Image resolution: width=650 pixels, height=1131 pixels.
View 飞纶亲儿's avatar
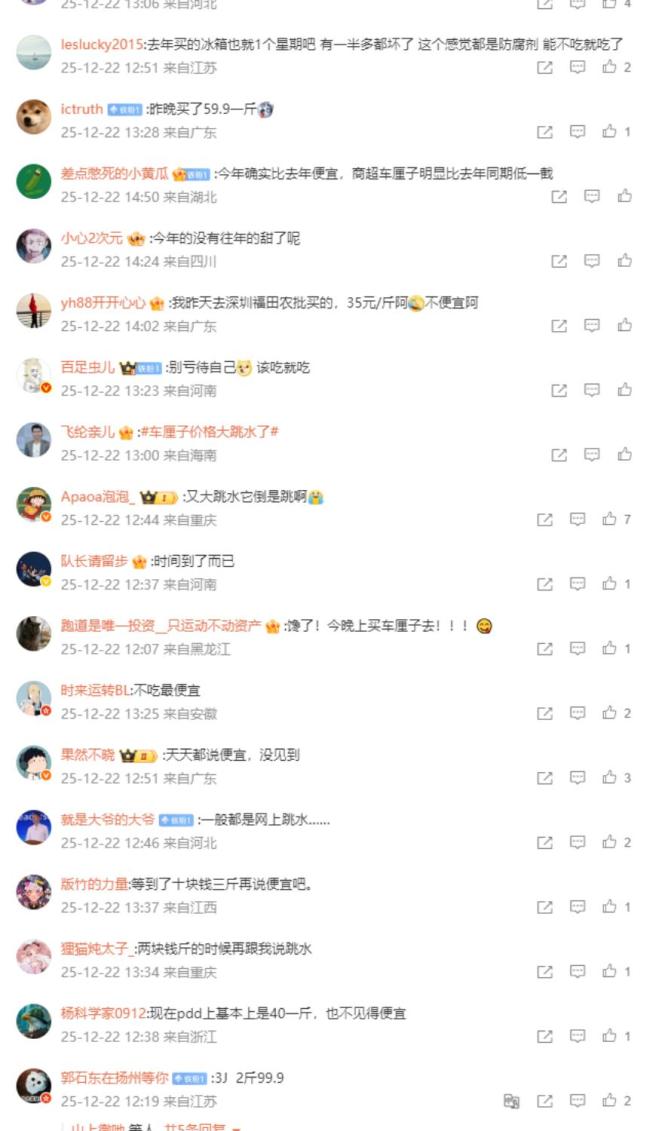point(33,440)
